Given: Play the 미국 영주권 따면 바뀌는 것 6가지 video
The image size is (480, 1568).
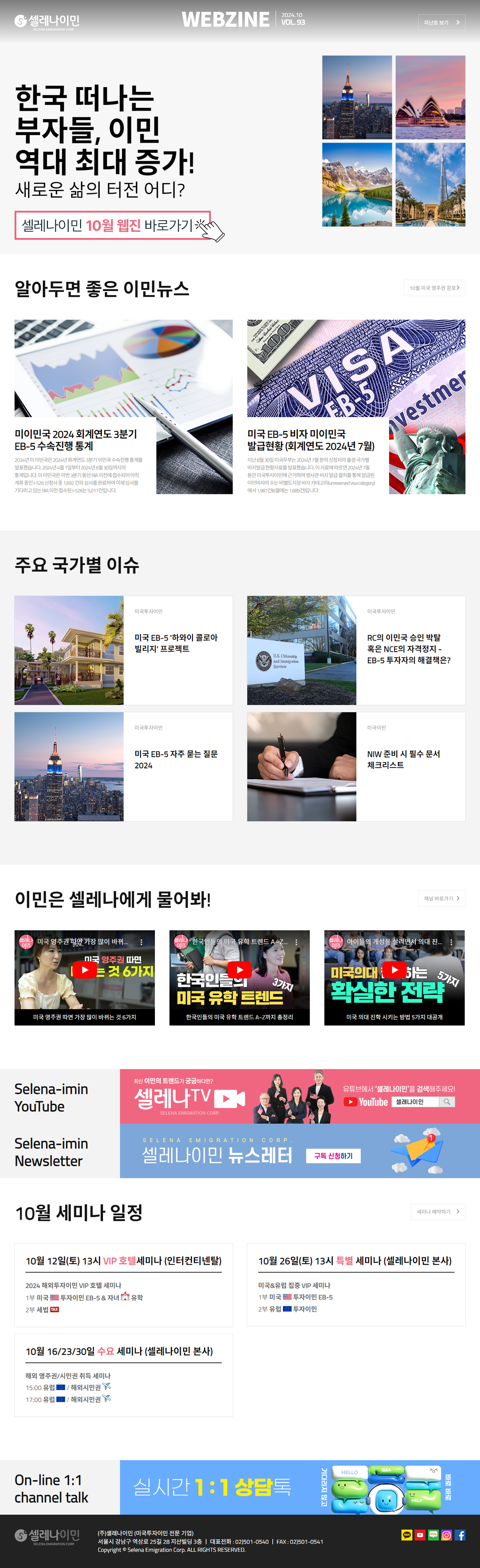Looking at the screenshot, I should click(85, 970).
